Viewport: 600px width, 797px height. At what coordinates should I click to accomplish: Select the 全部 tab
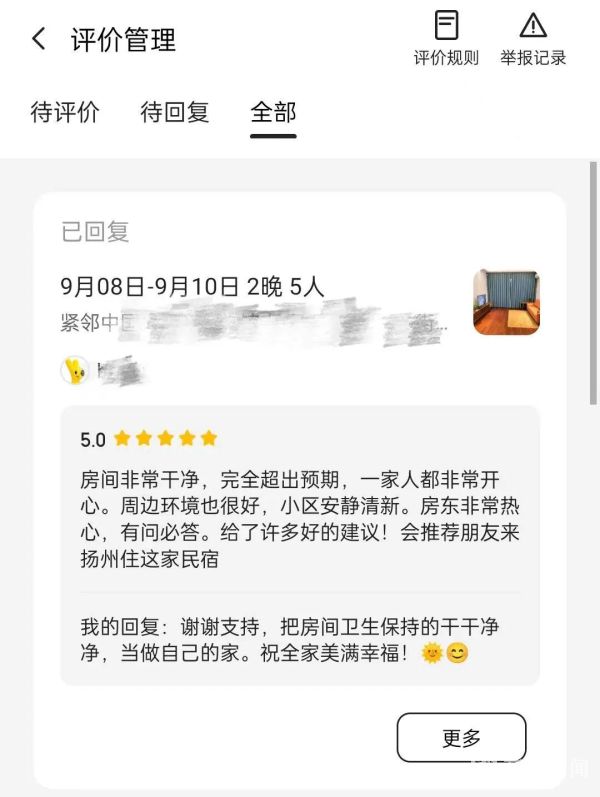[x=273, y=112]
